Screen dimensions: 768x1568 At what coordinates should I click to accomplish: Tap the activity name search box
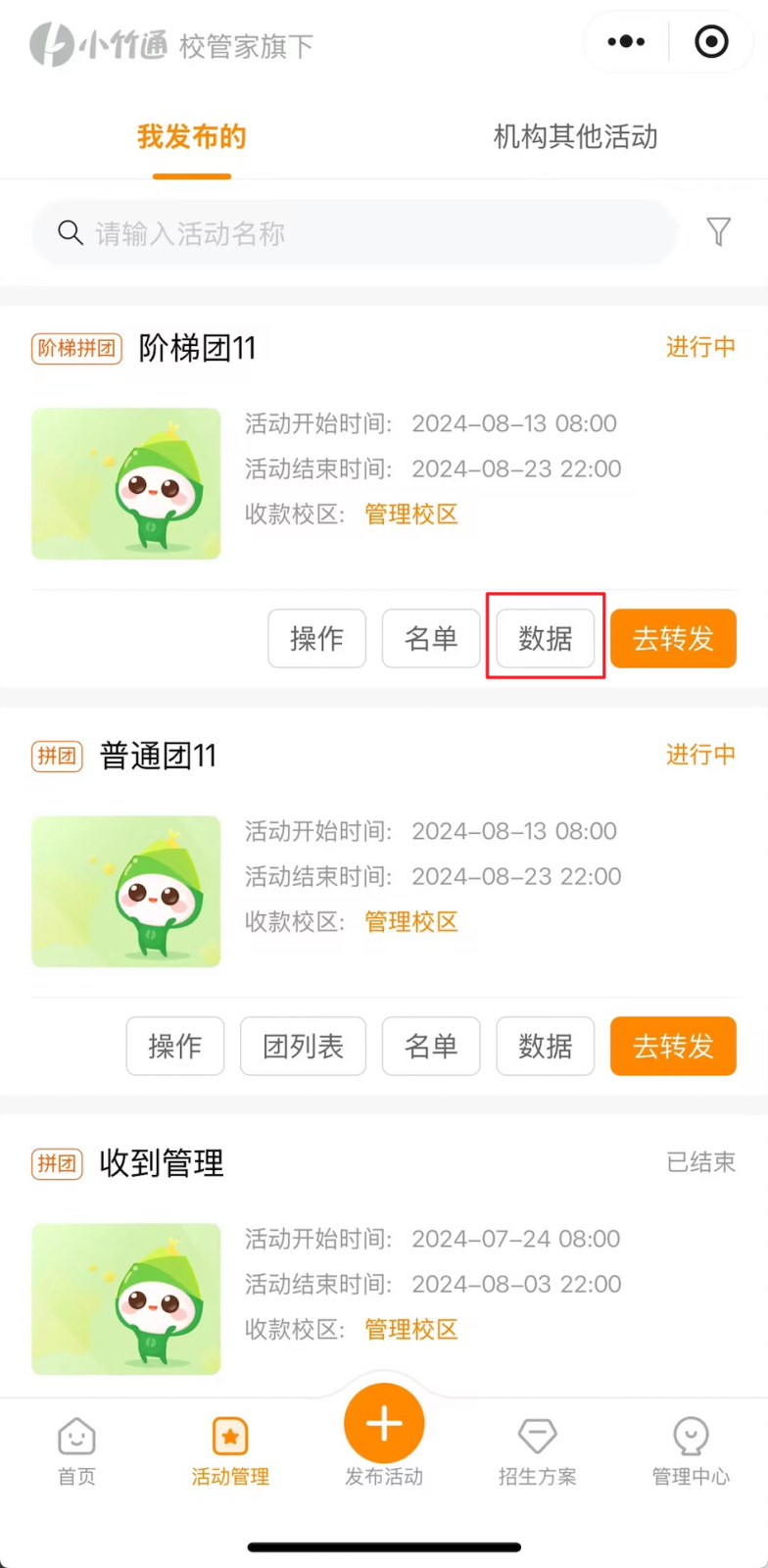coord(353,233)
